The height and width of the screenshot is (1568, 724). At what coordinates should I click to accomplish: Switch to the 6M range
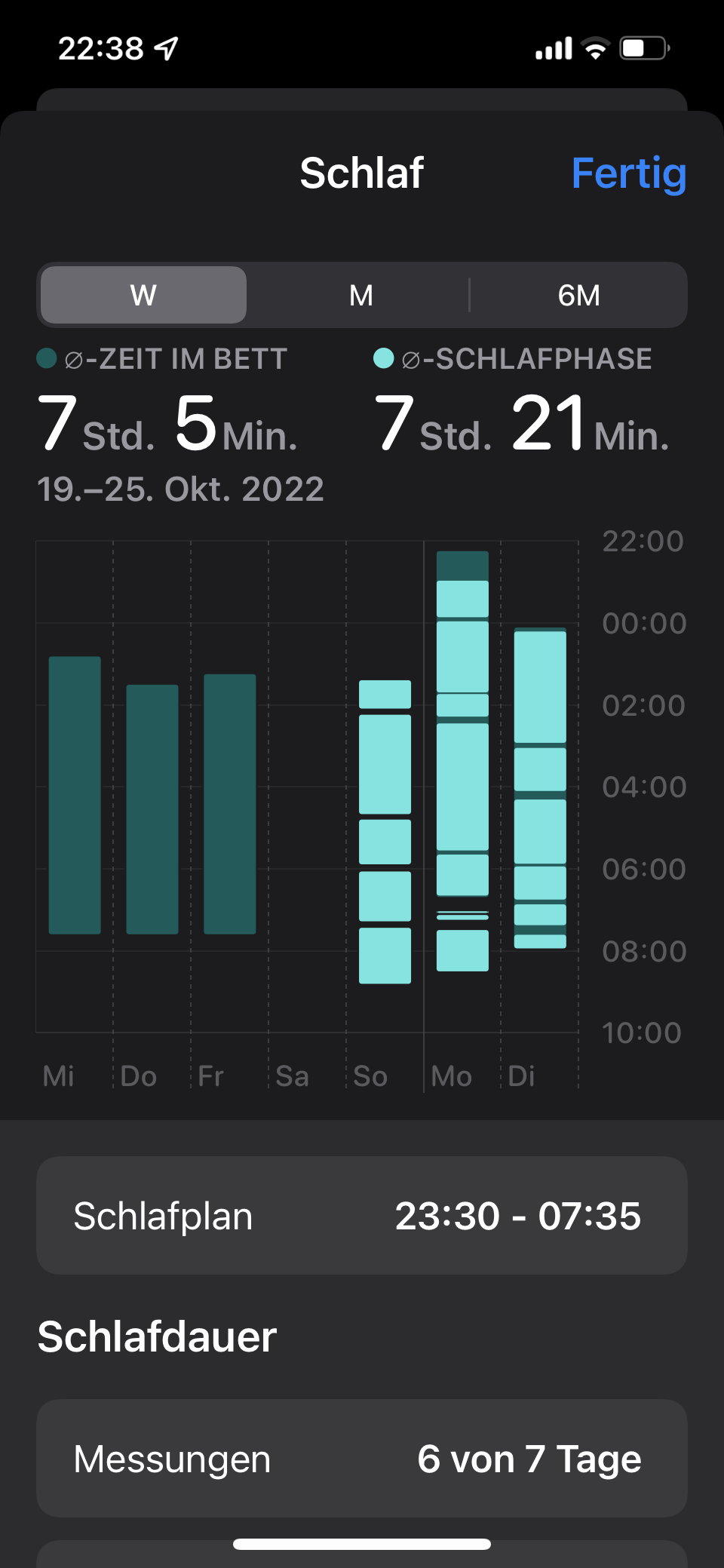[x=578, y=295]
